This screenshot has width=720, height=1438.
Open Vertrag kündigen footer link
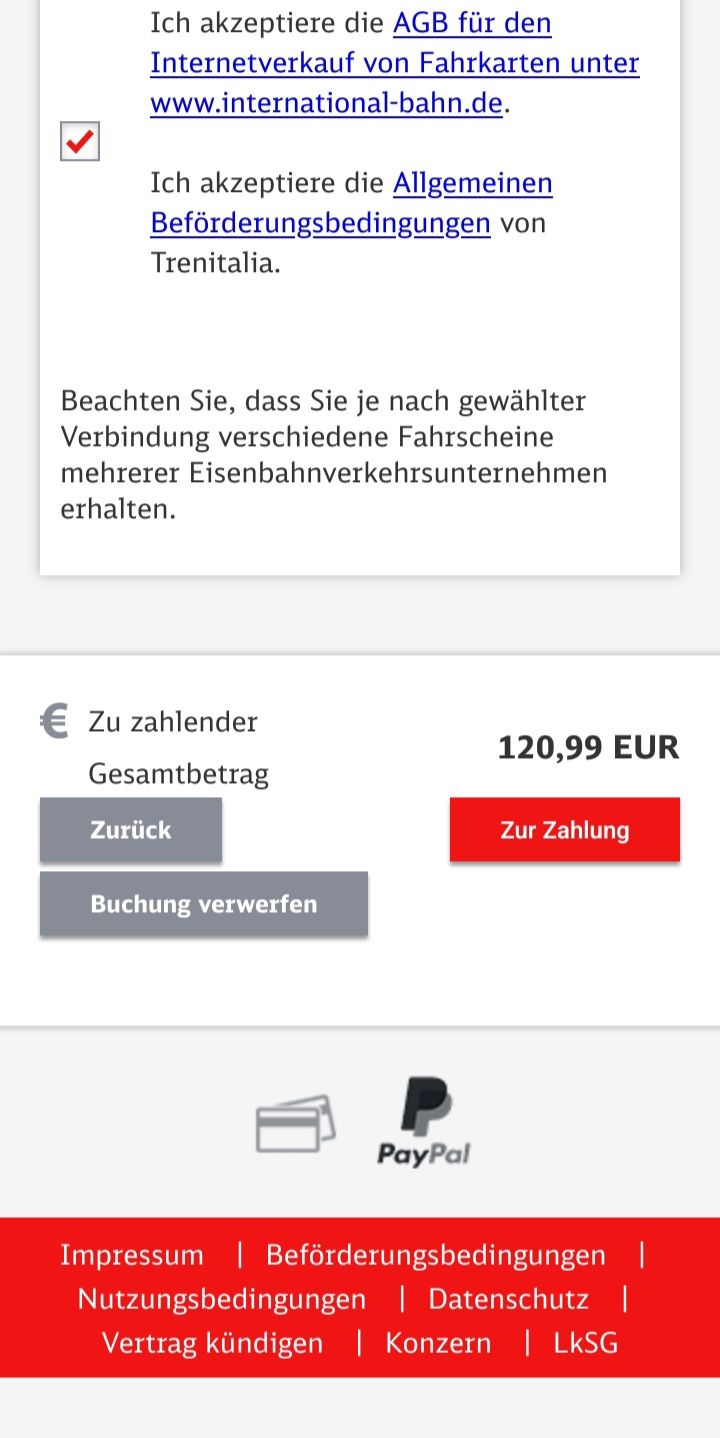coord(213,1343)
